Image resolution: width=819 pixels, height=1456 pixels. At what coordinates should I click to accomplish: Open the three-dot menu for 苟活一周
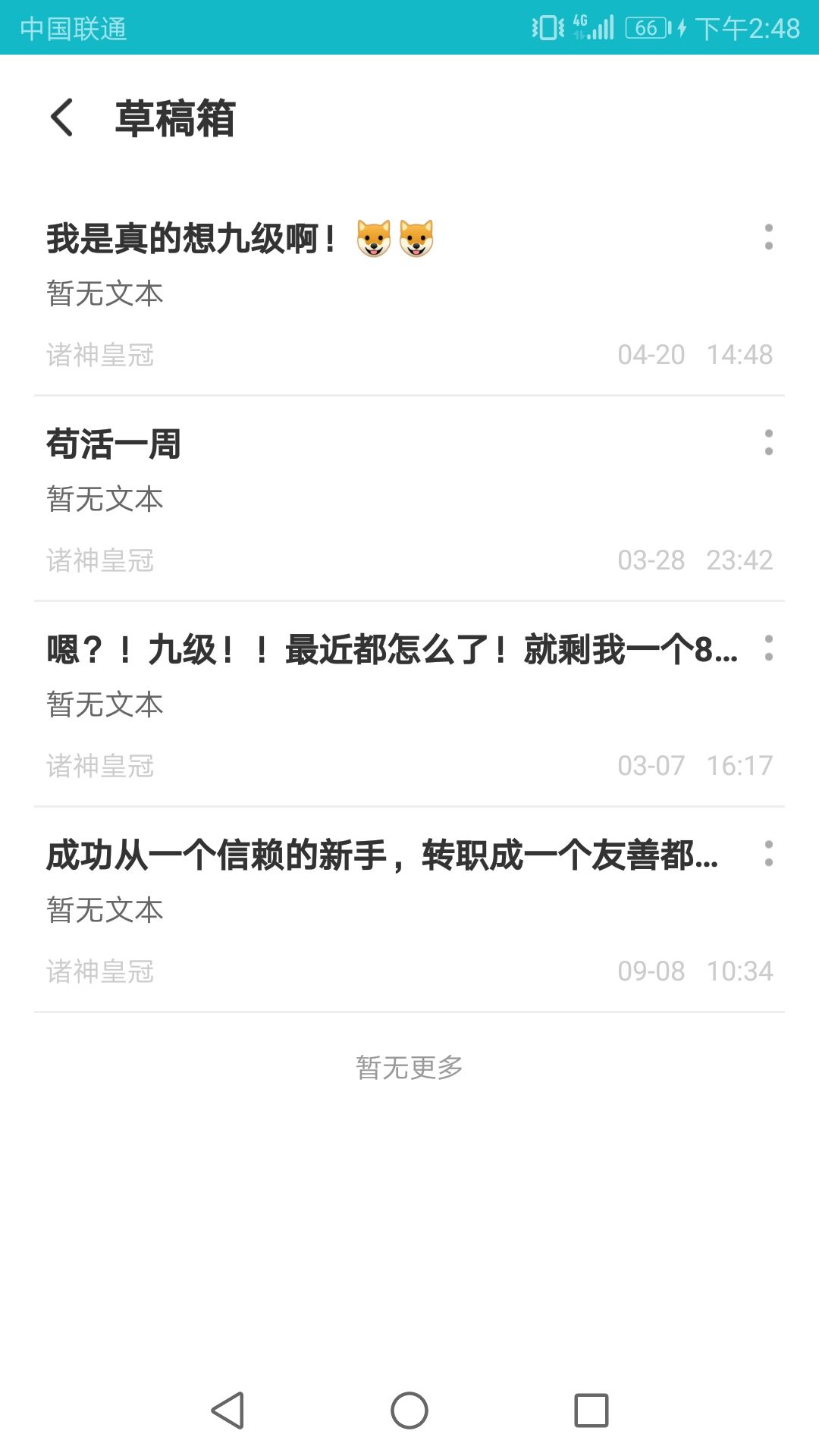(769, 444)
